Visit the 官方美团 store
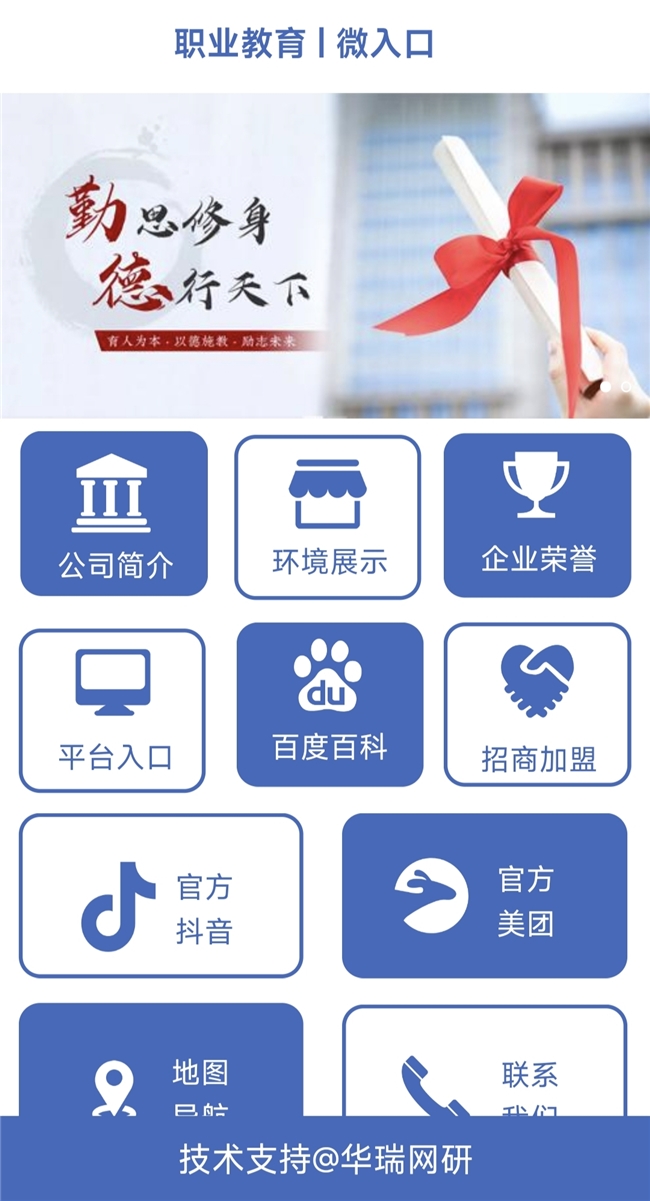The width and height of the screenshot is (650, 1201). click(484, 895)
